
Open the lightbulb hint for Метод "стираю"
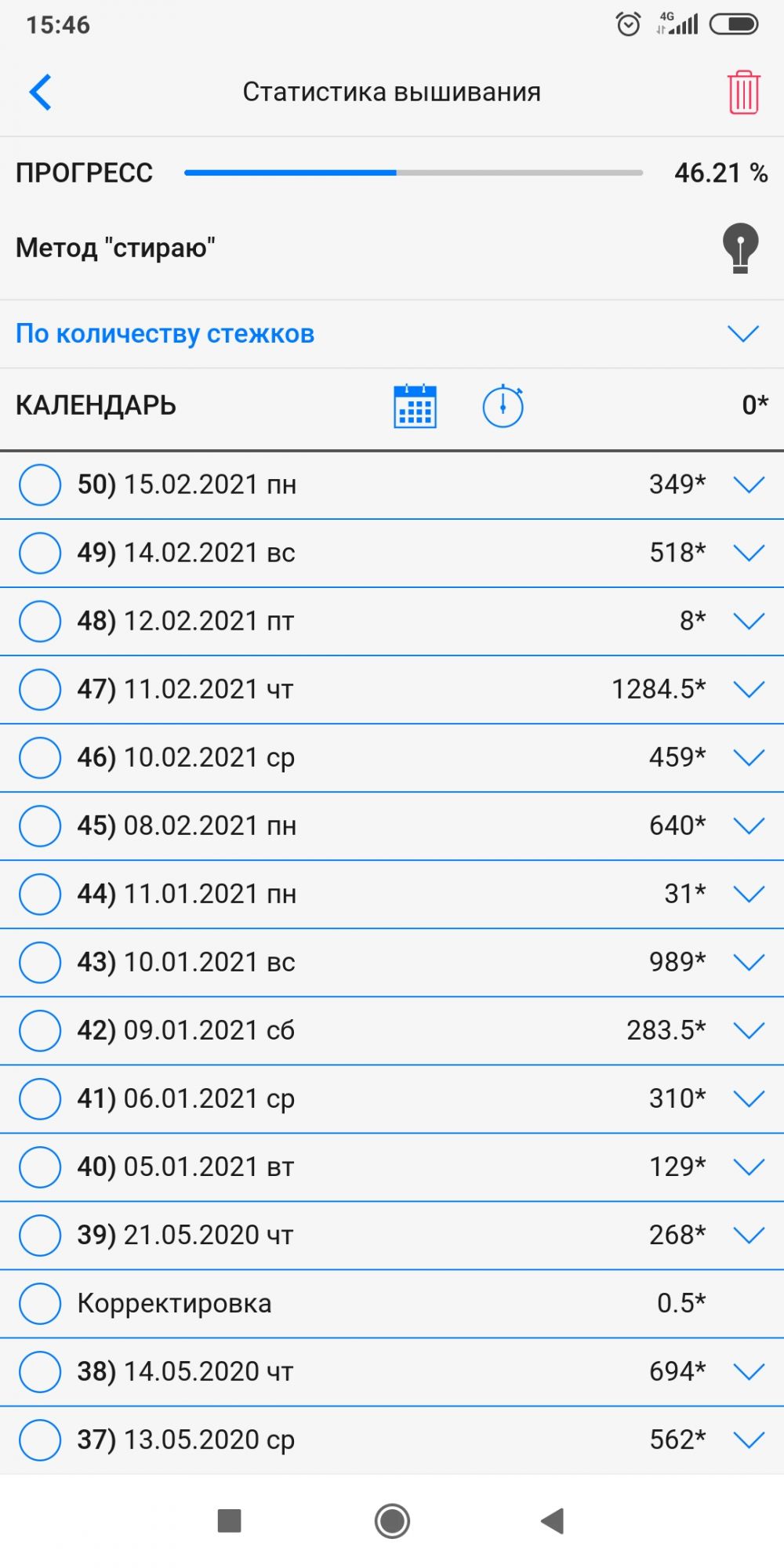(740, 248)
